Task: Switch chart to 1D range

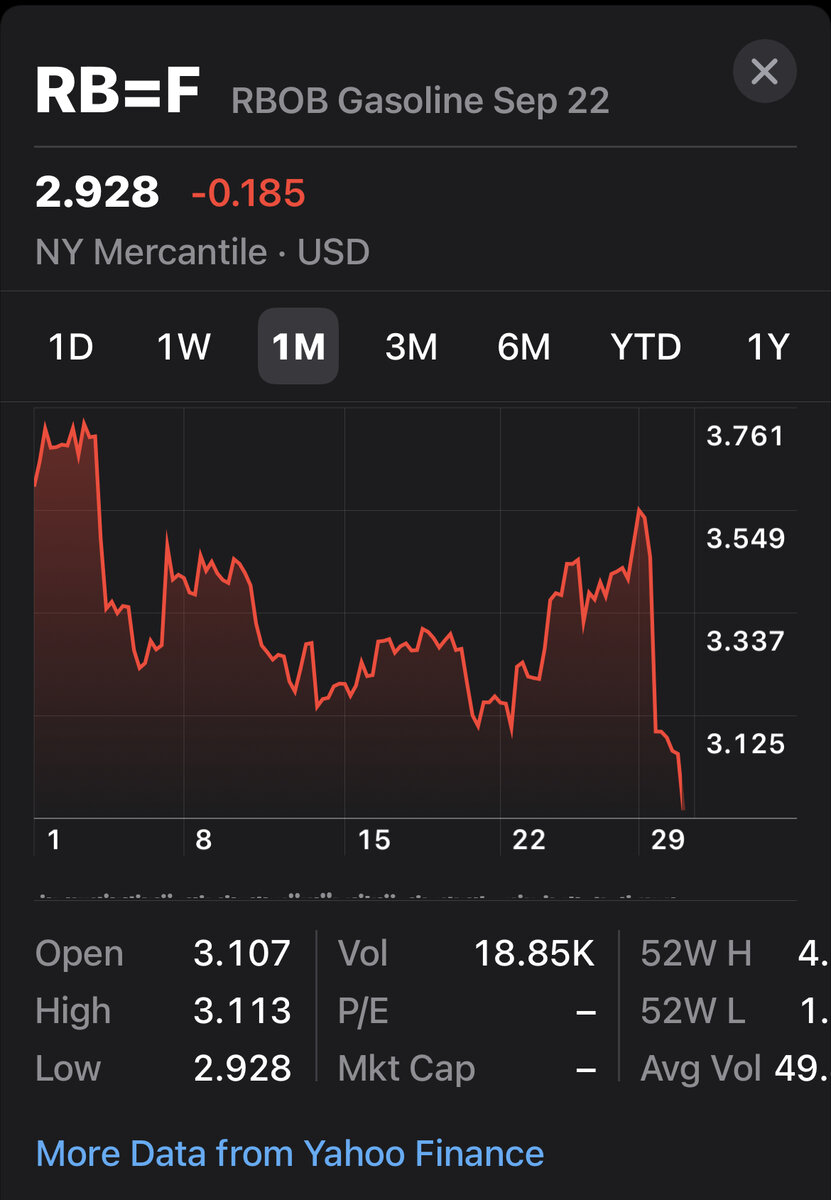Action: coord(71,347)
